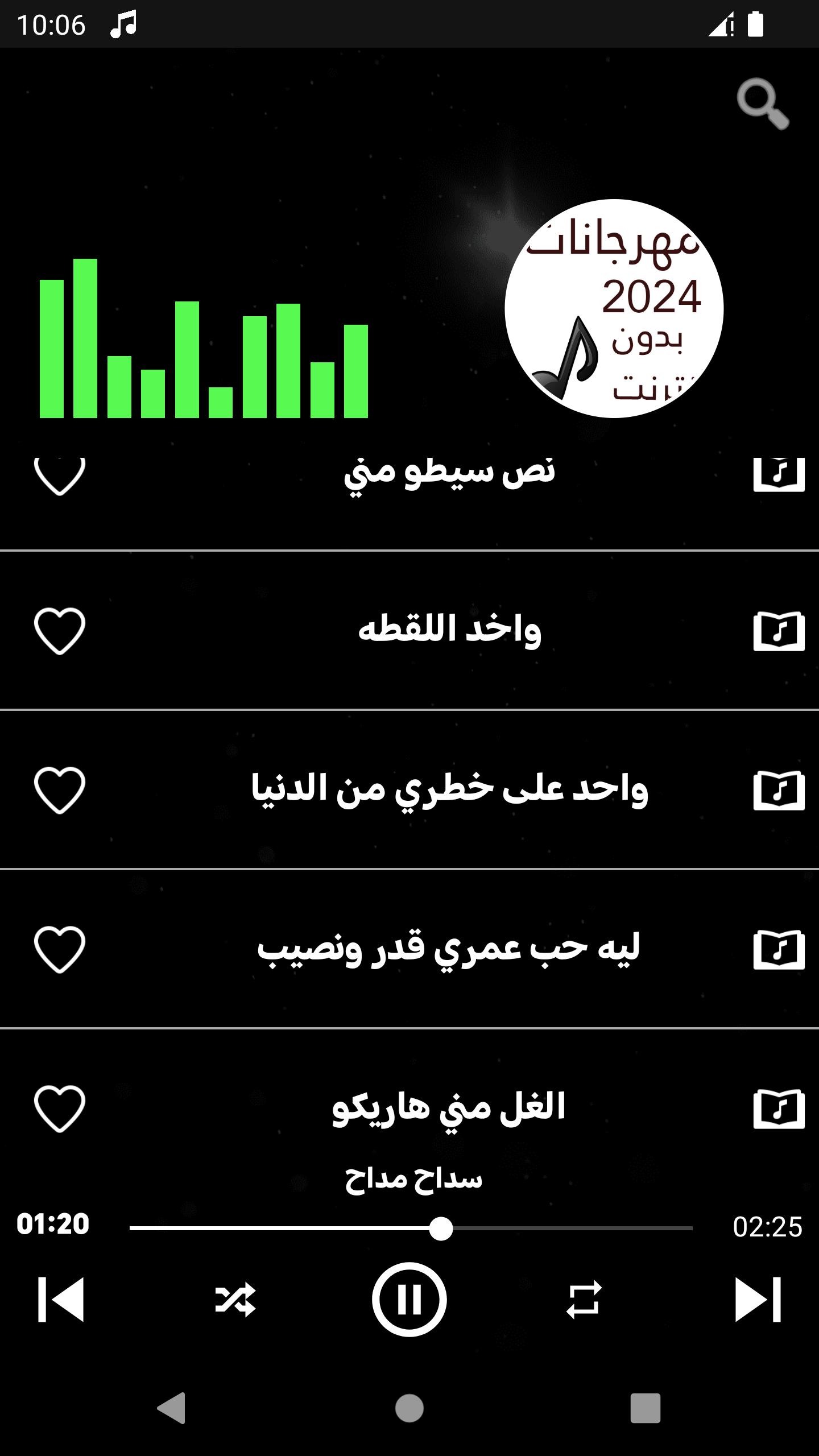Heart the song واحد على خطري من الدنيا
This screenshot has height=1456, width=819.
tap(60, 790)
